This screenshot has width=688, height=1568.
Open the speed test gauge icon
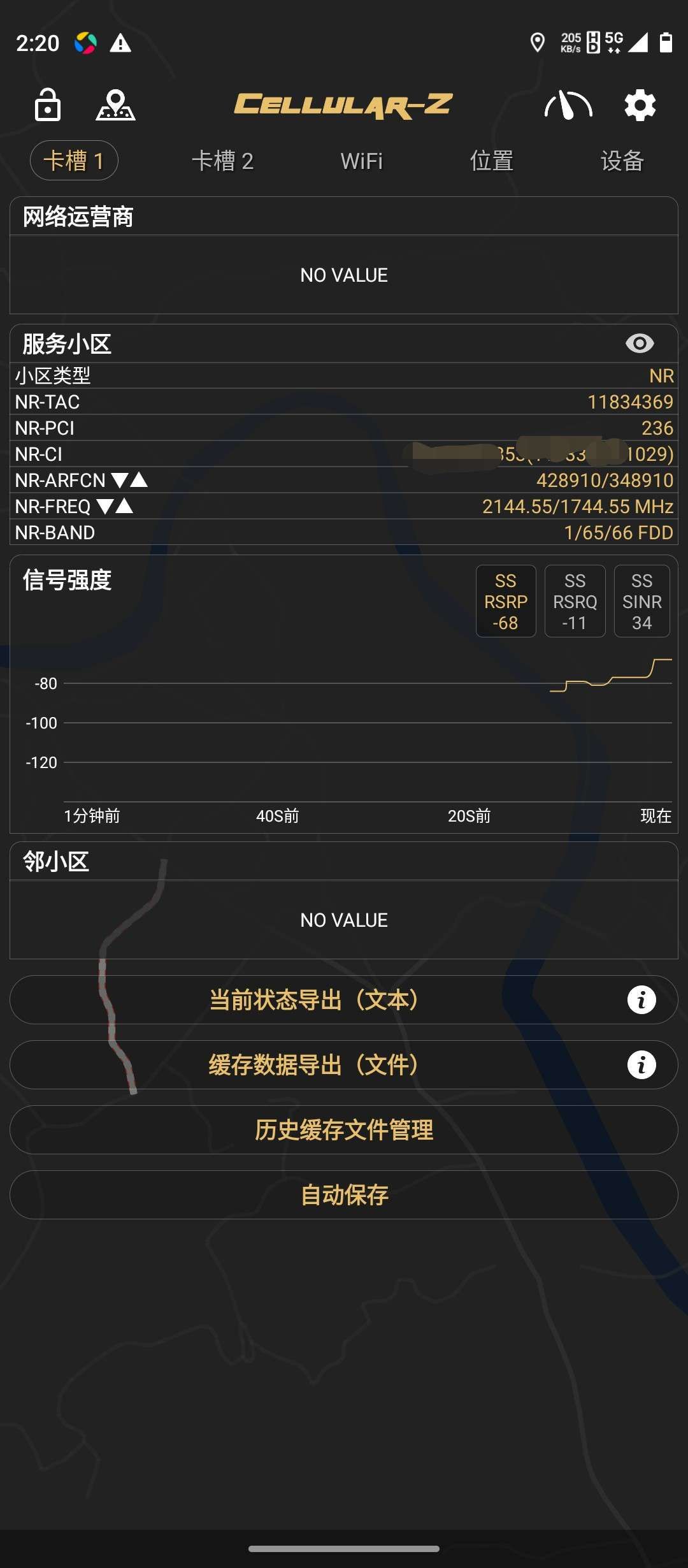[568, 105]
